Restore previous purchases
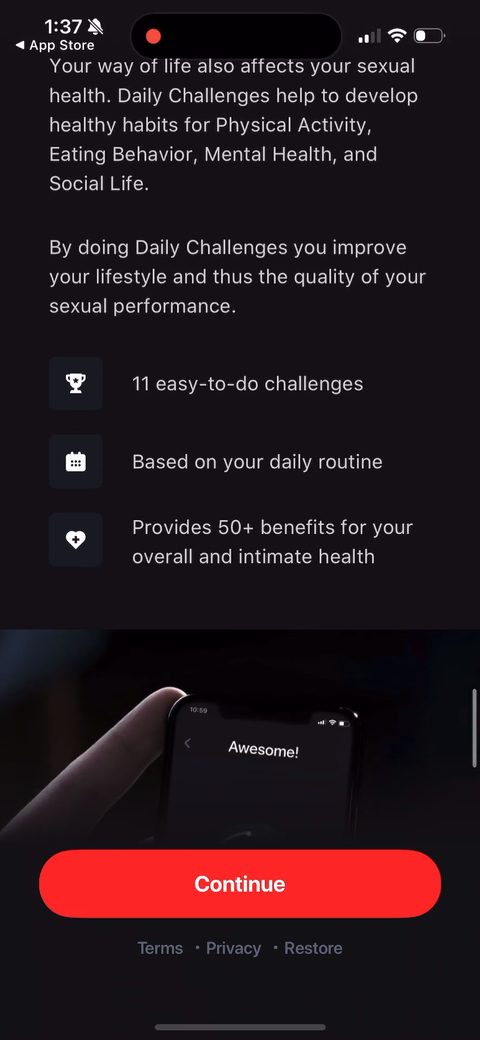Image resolution: width=480 pixels, height=1040 pixels. tap(313, 948)
